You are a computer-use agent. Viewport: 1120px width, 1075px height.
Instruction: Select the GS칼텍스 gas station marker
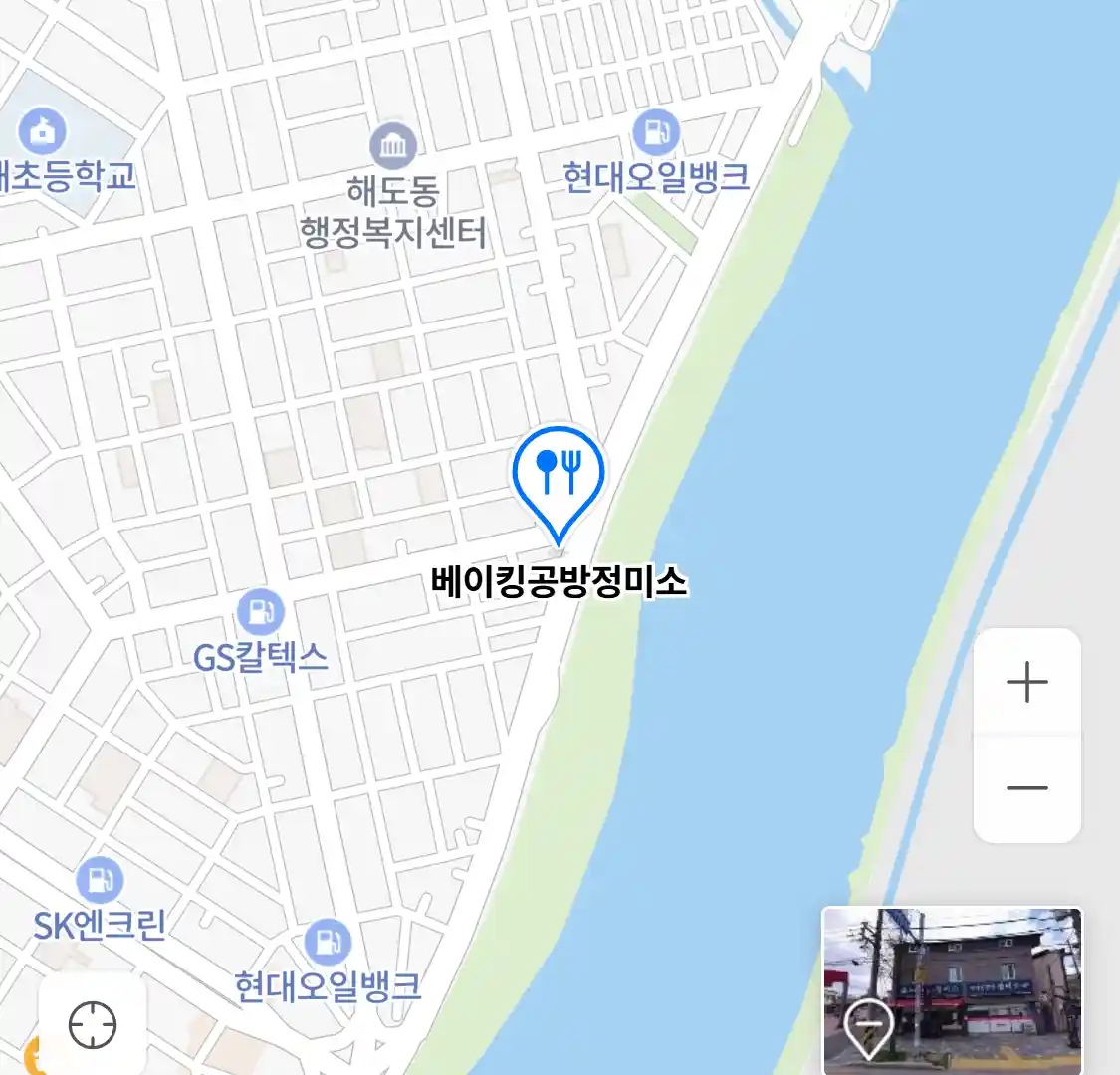[260, 613]
